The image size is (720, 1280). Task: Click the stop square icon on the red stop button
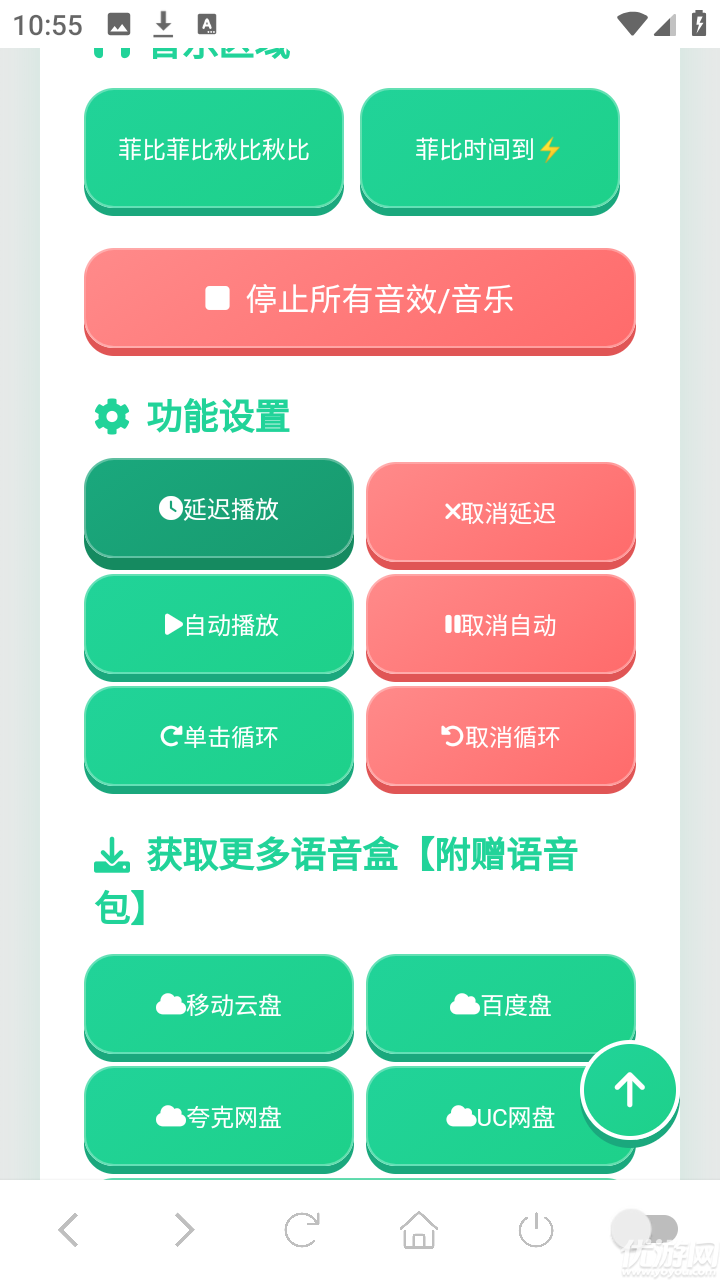pos(216,298)
